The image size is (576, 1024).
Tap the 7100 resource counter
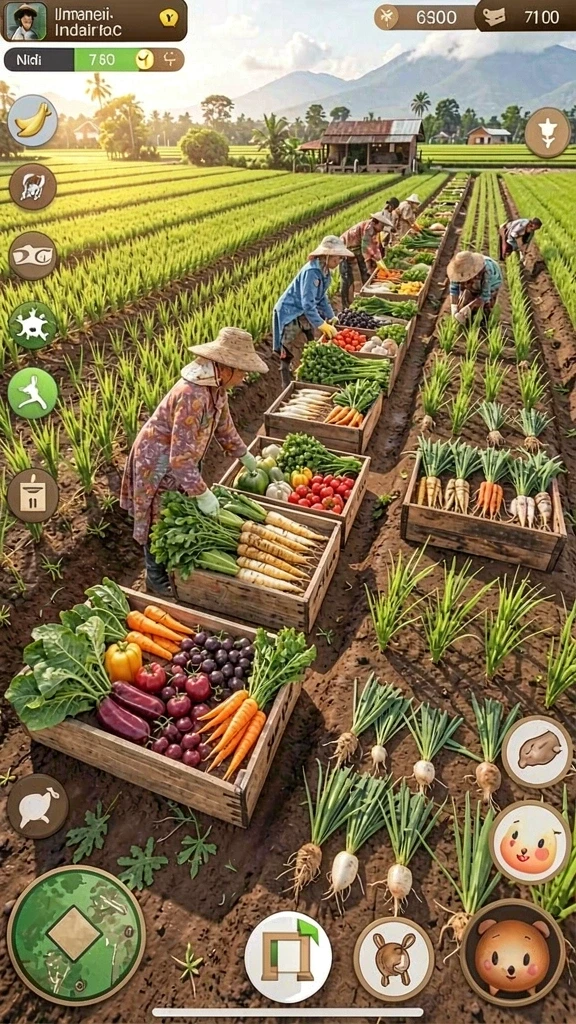(x=526, y=17)
